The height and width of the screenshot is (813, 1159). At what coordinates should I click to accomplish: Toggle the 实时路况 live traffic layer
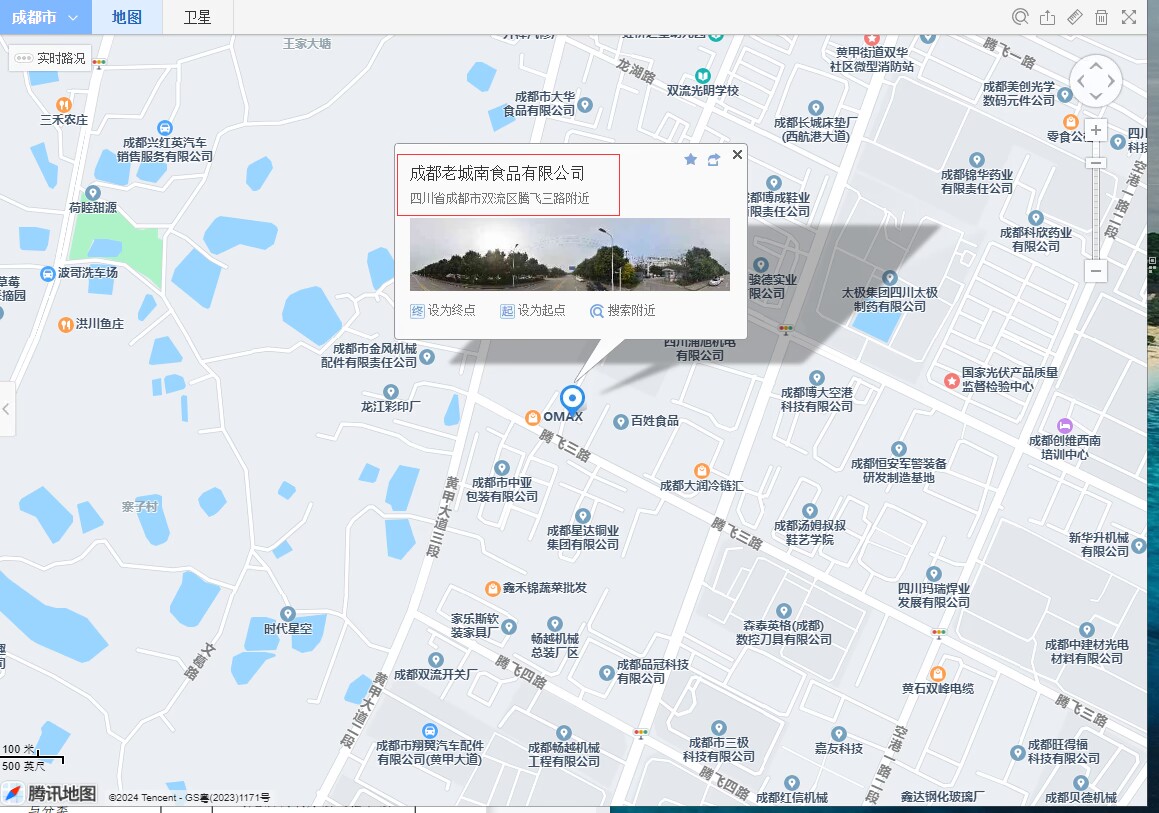[52, 58]
